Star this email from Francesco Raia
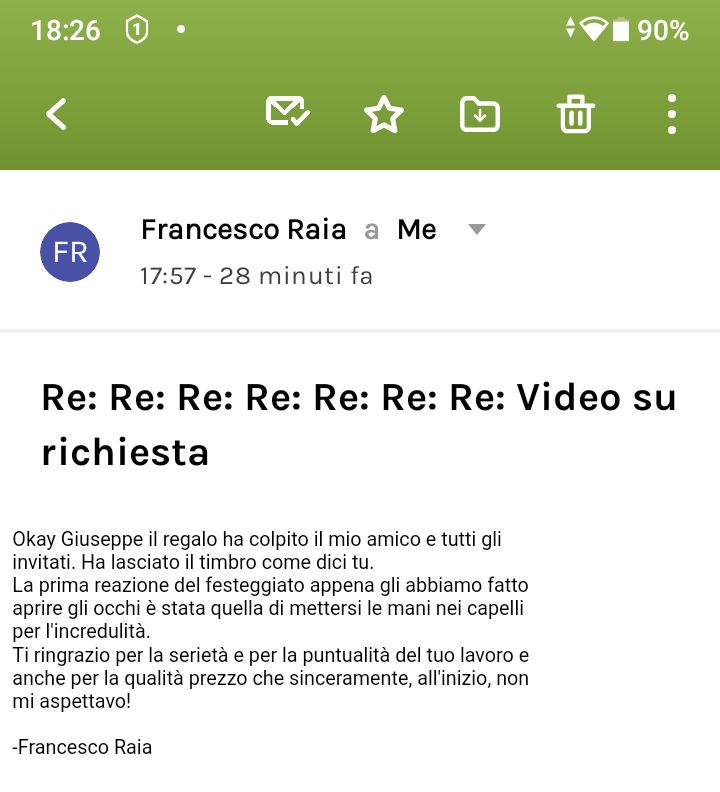This screenshot has width=720, height=792. [x=383, y=115]
